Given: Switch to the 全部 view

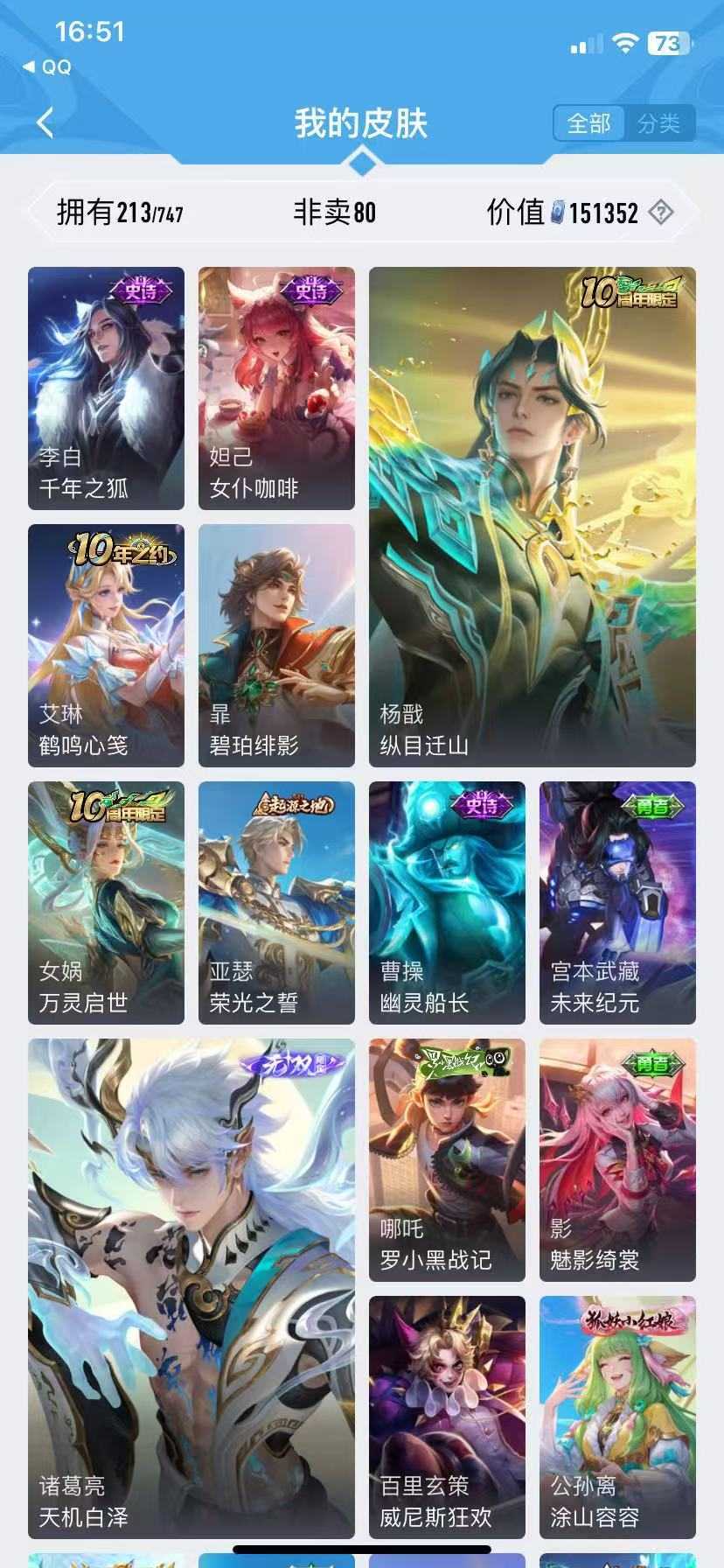Looking at the screenshot, I should (588, 123).
